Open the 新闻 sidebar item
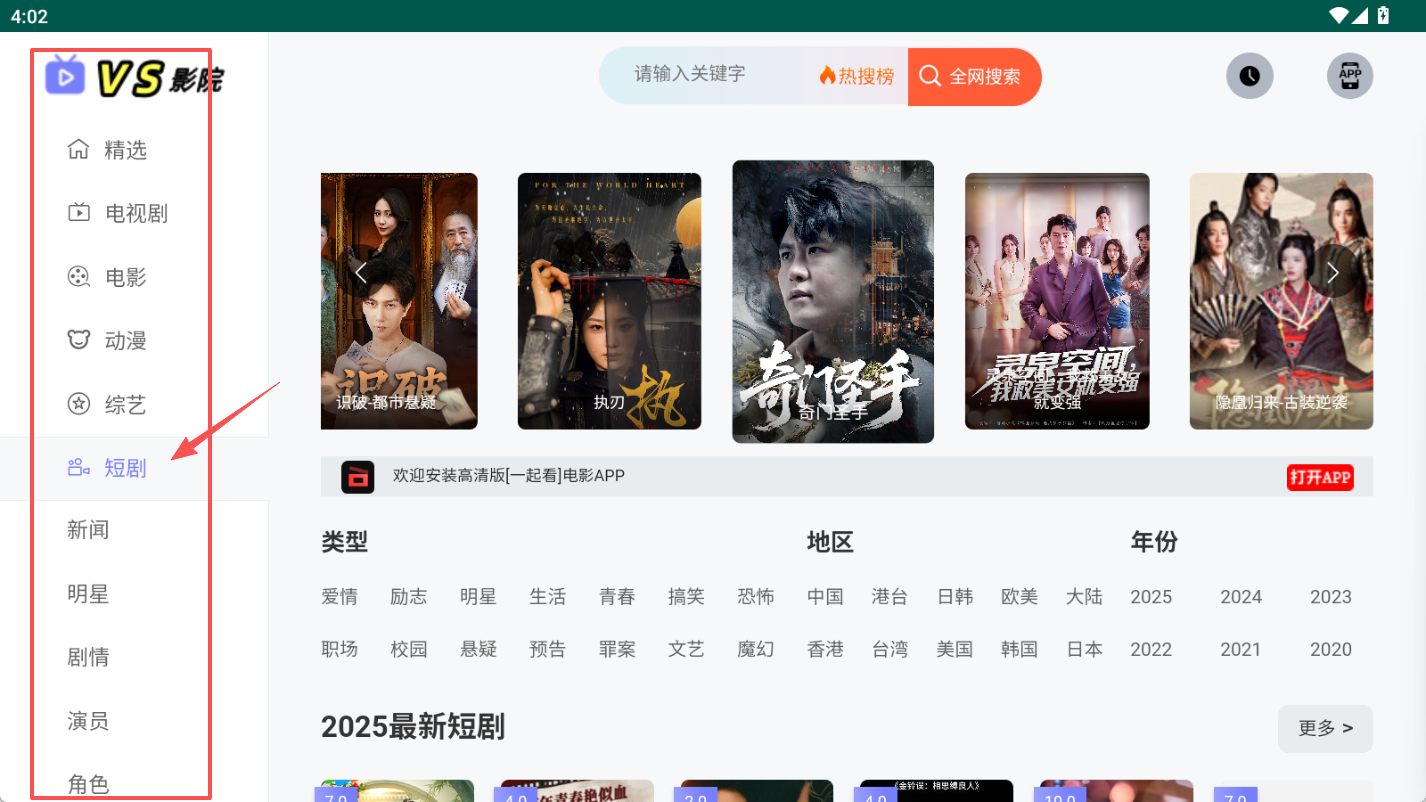The height and width of the screenshot is (802, 1426). pyautogui.click(x=88, y=530)
